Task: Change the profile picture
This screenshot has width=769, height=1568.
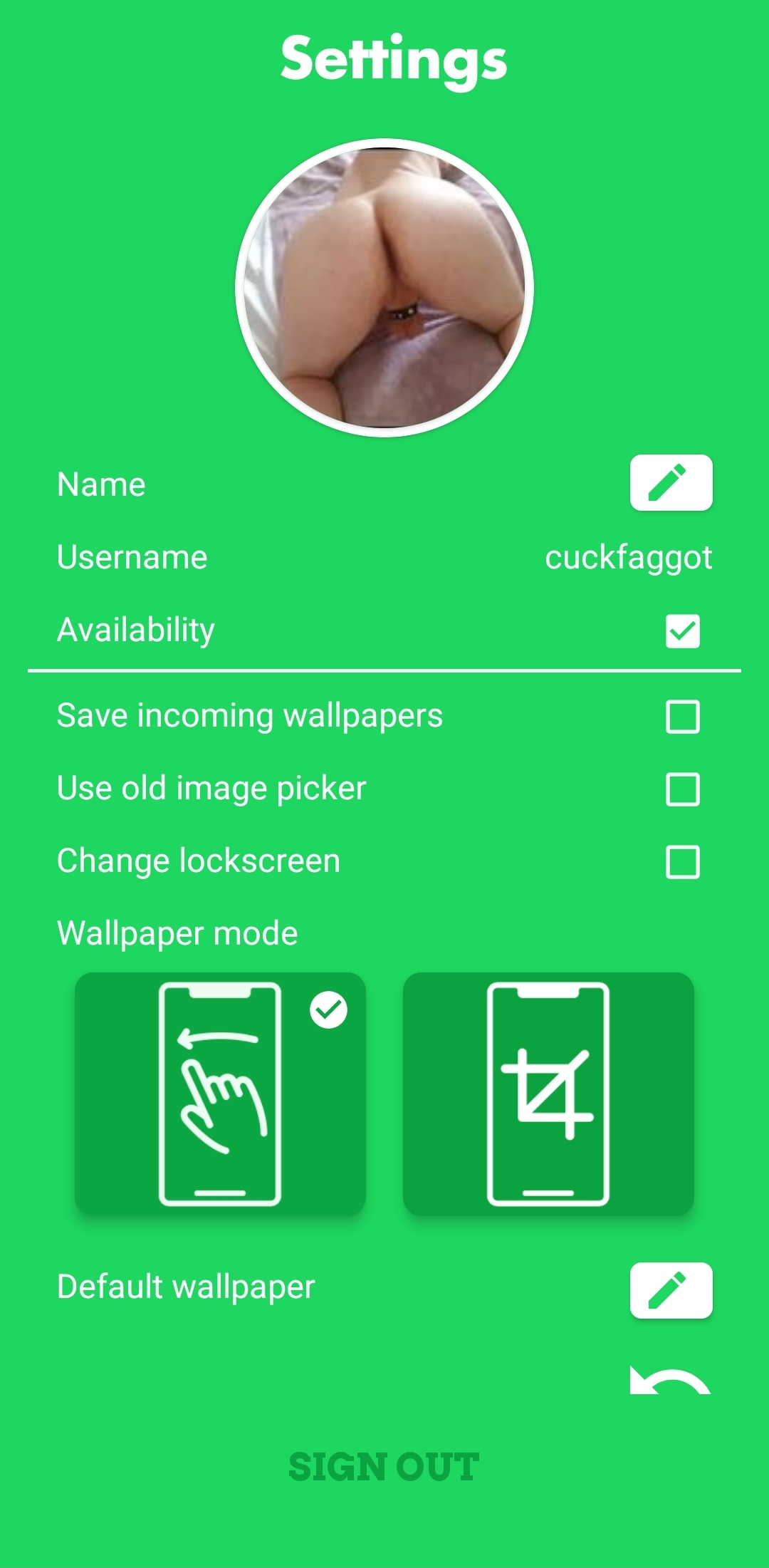Action: 384,287
